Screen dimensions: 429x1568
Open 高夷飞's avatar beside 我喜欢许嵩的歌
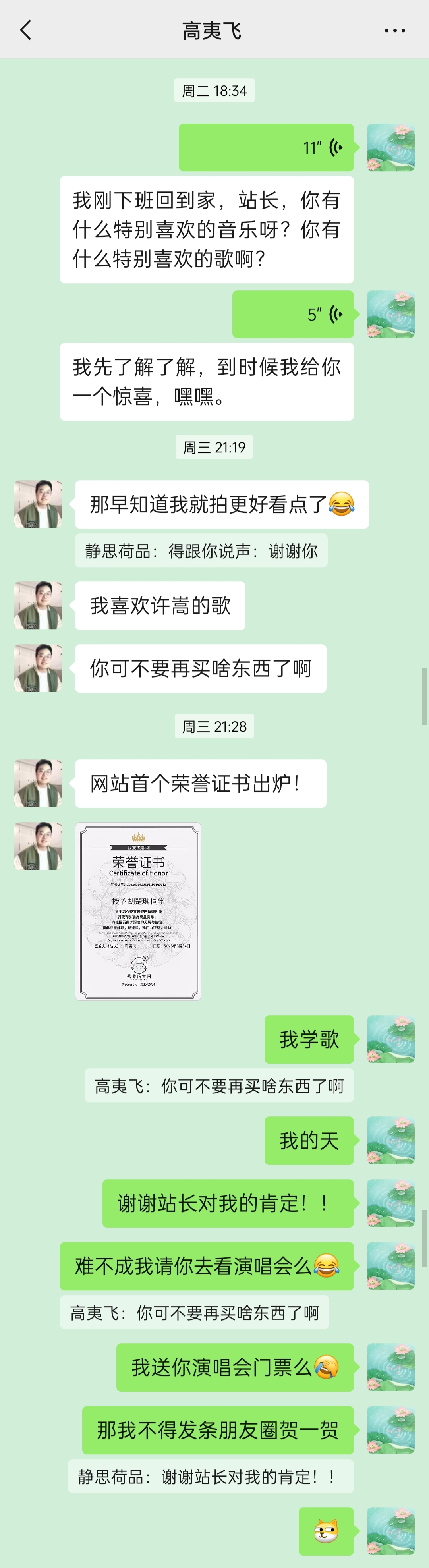point(39,605)
